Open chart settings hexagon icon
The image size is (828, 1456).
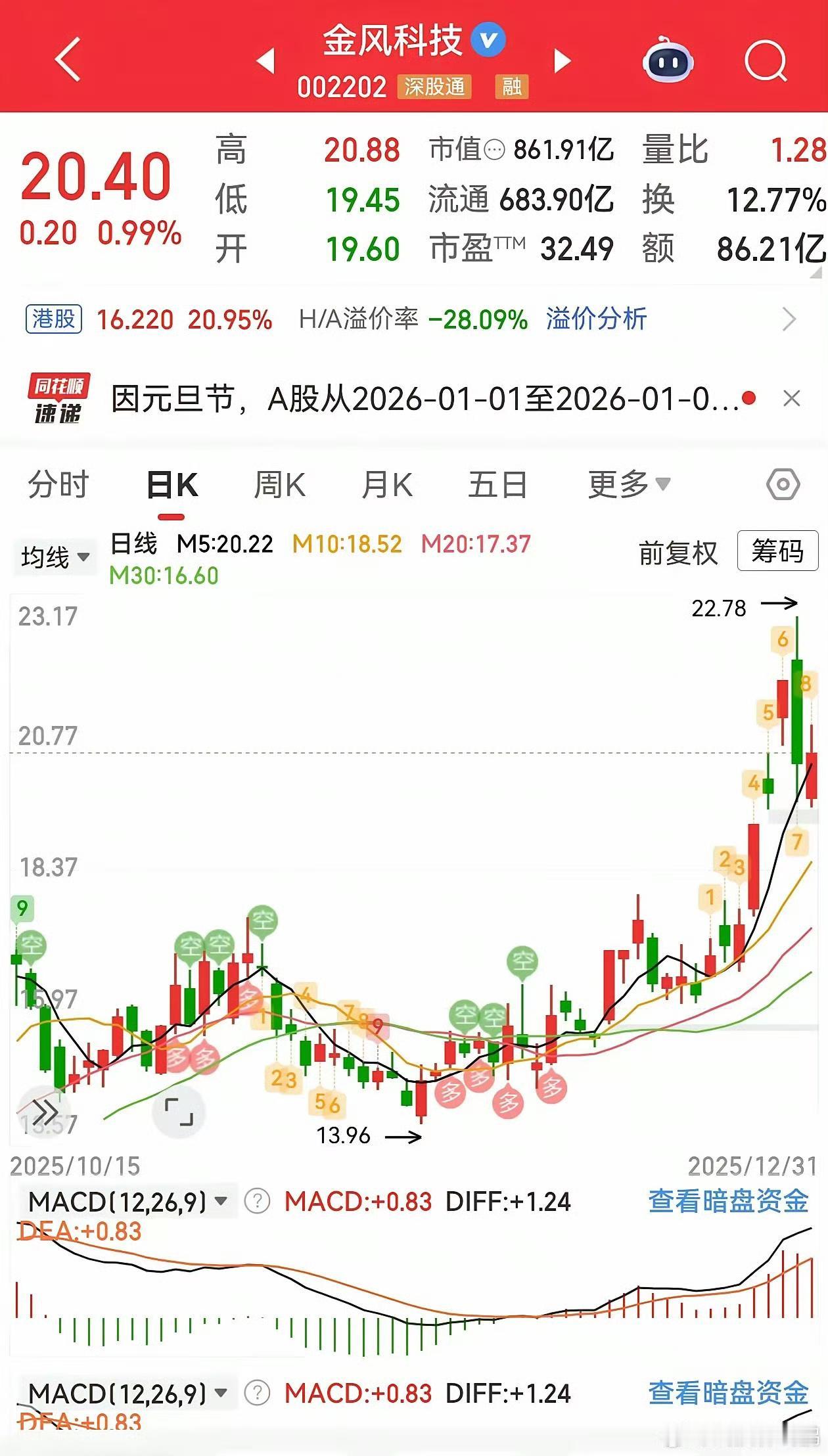click(783, 485)
